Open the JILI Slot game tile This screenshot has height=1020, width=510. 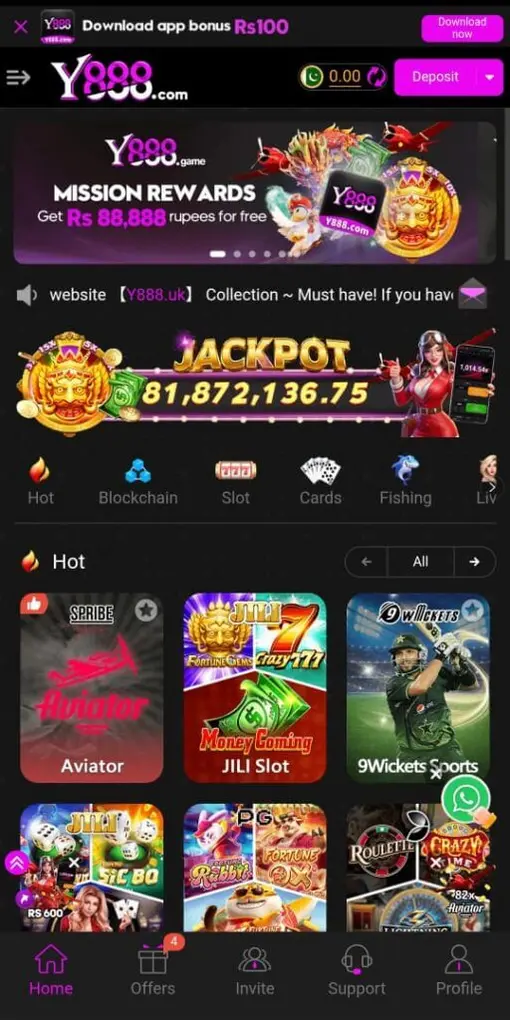255,687
